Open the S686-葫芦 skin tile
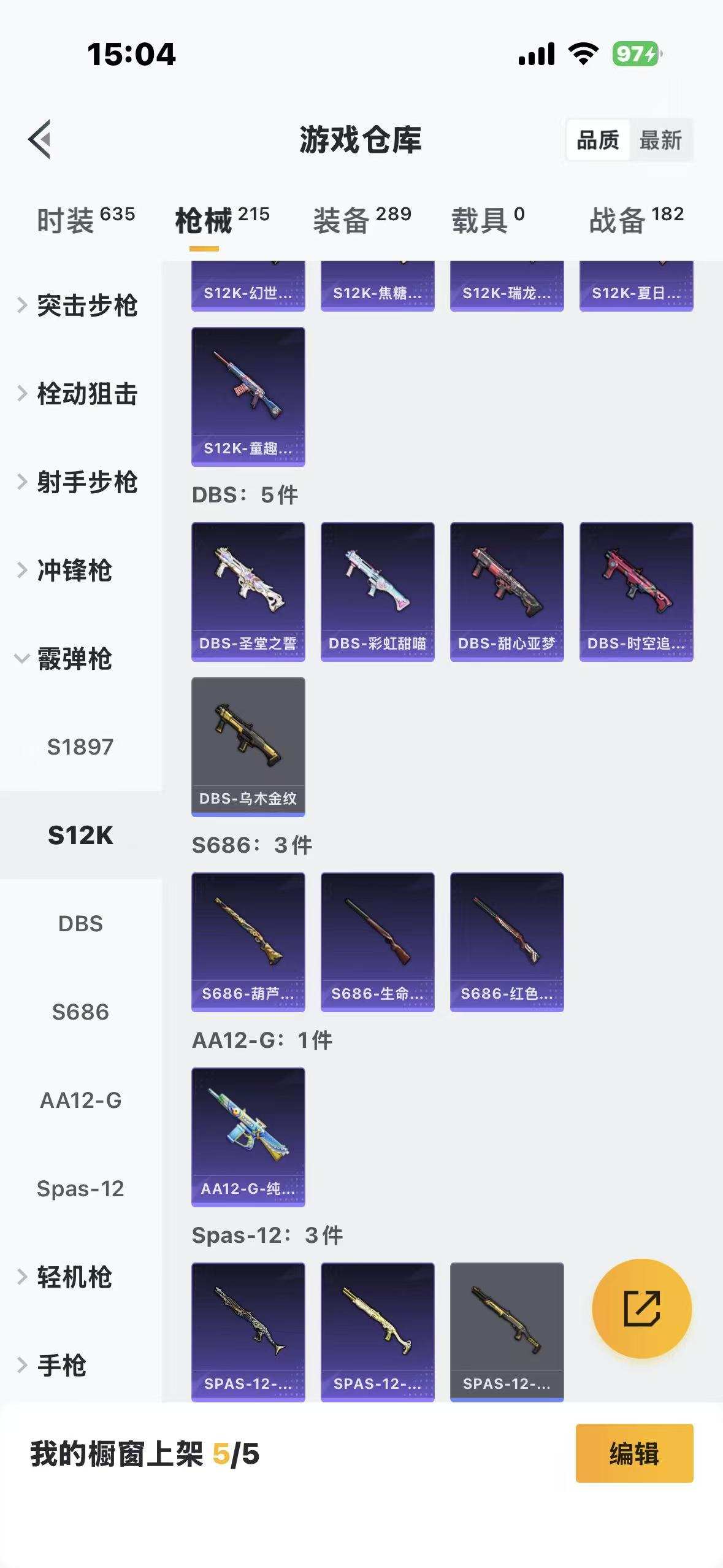 pos(248,942)
